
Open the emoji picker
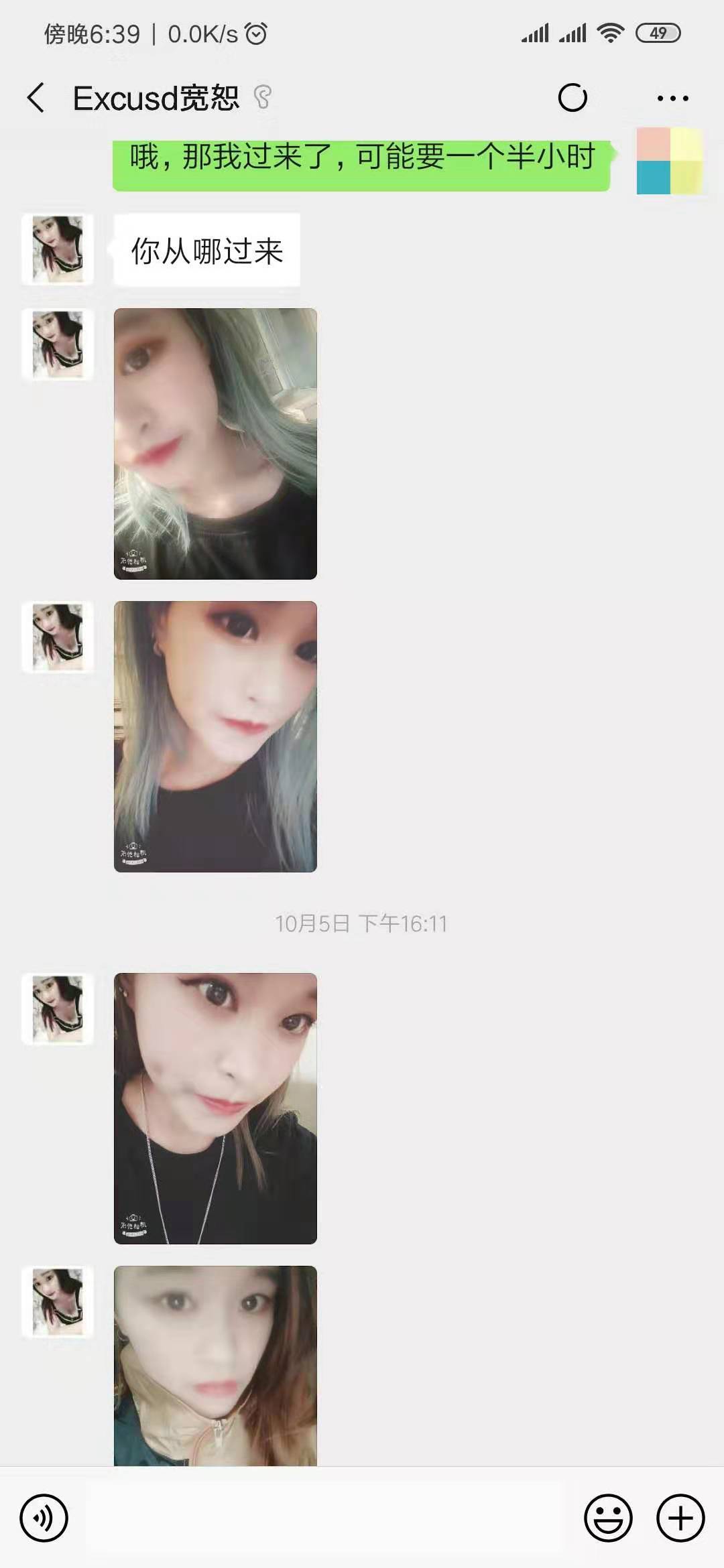pos(608,1518)
